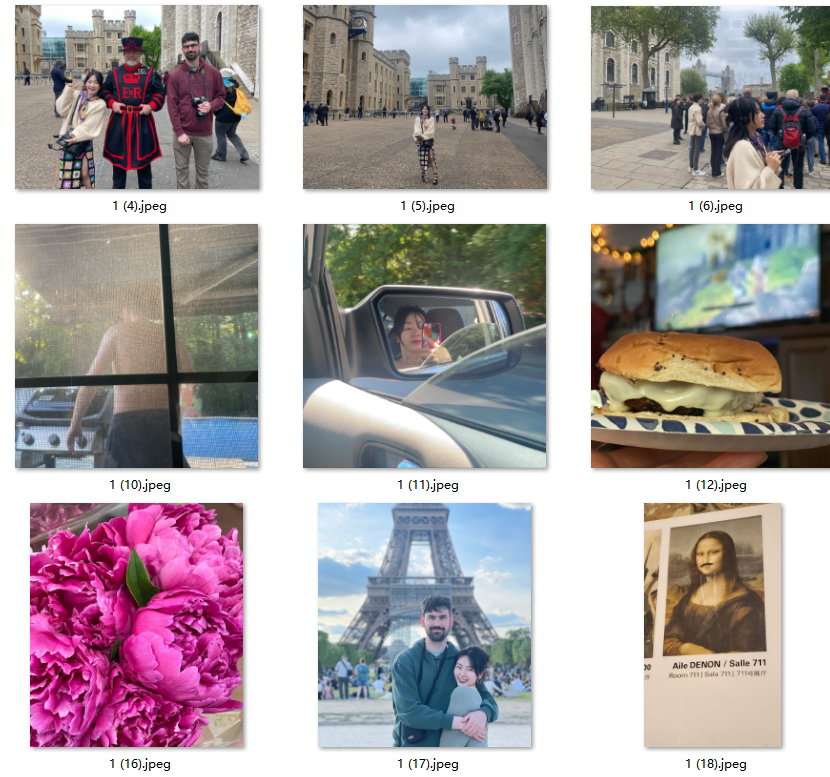Open the image 1 (4).jpeg
830x777 pixels.
point(137,97)
